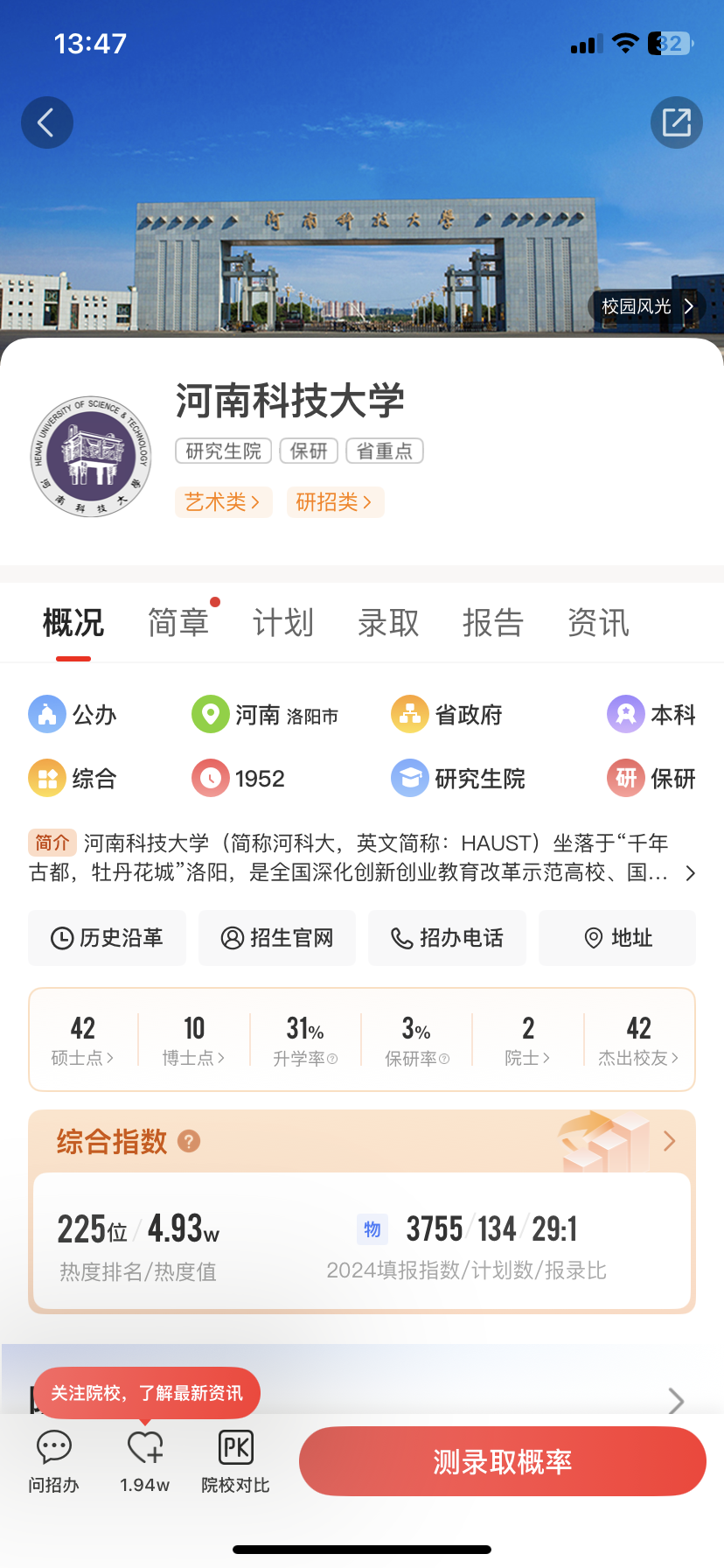724x1568 pixels.
Task: Open the 艺术类 tag
Action: pyautogui.click(x=223, y=502)
